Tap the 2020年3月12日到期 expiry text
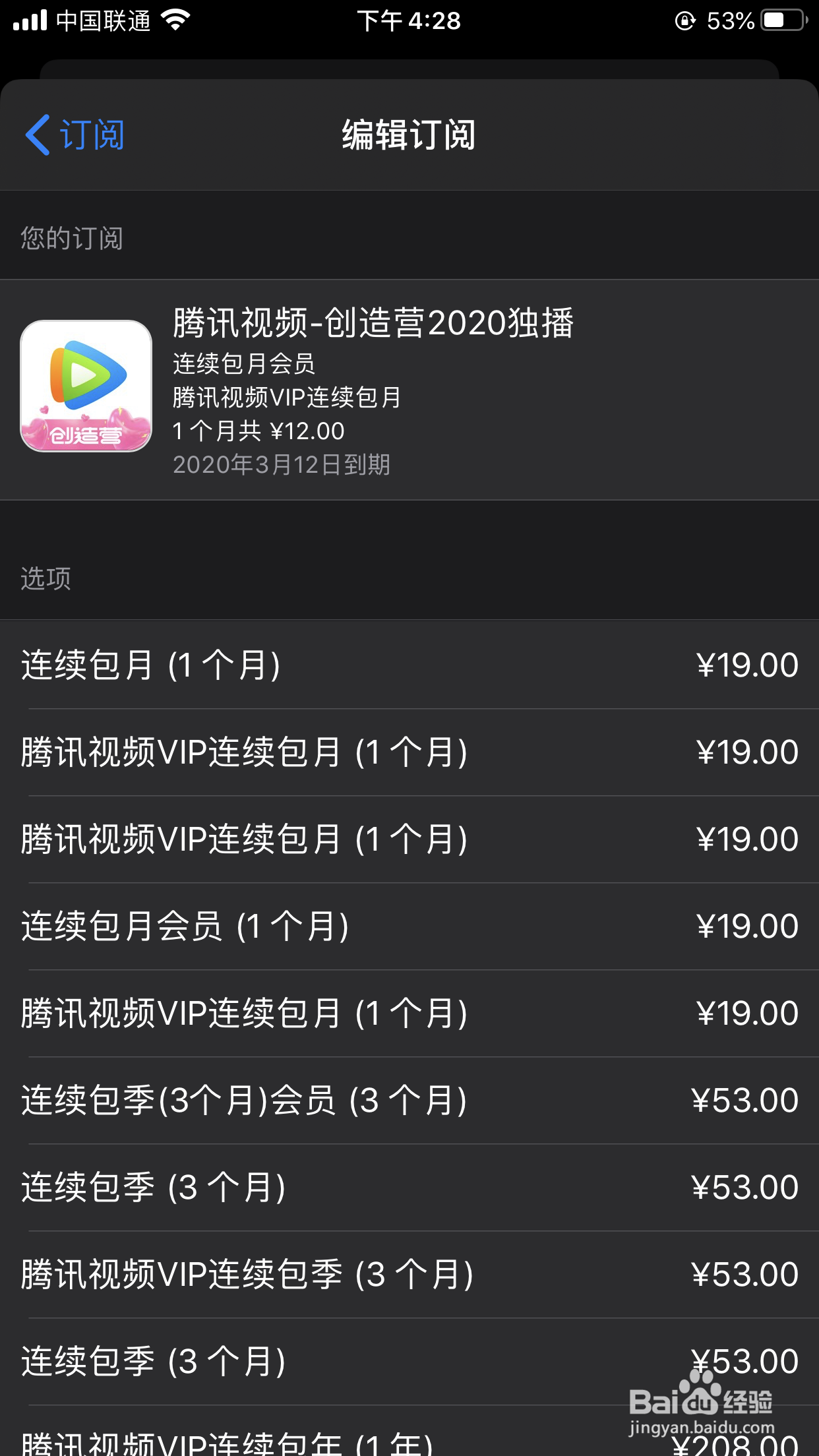Viewport: 819px width, 1456px height. (x=282, y=466)
